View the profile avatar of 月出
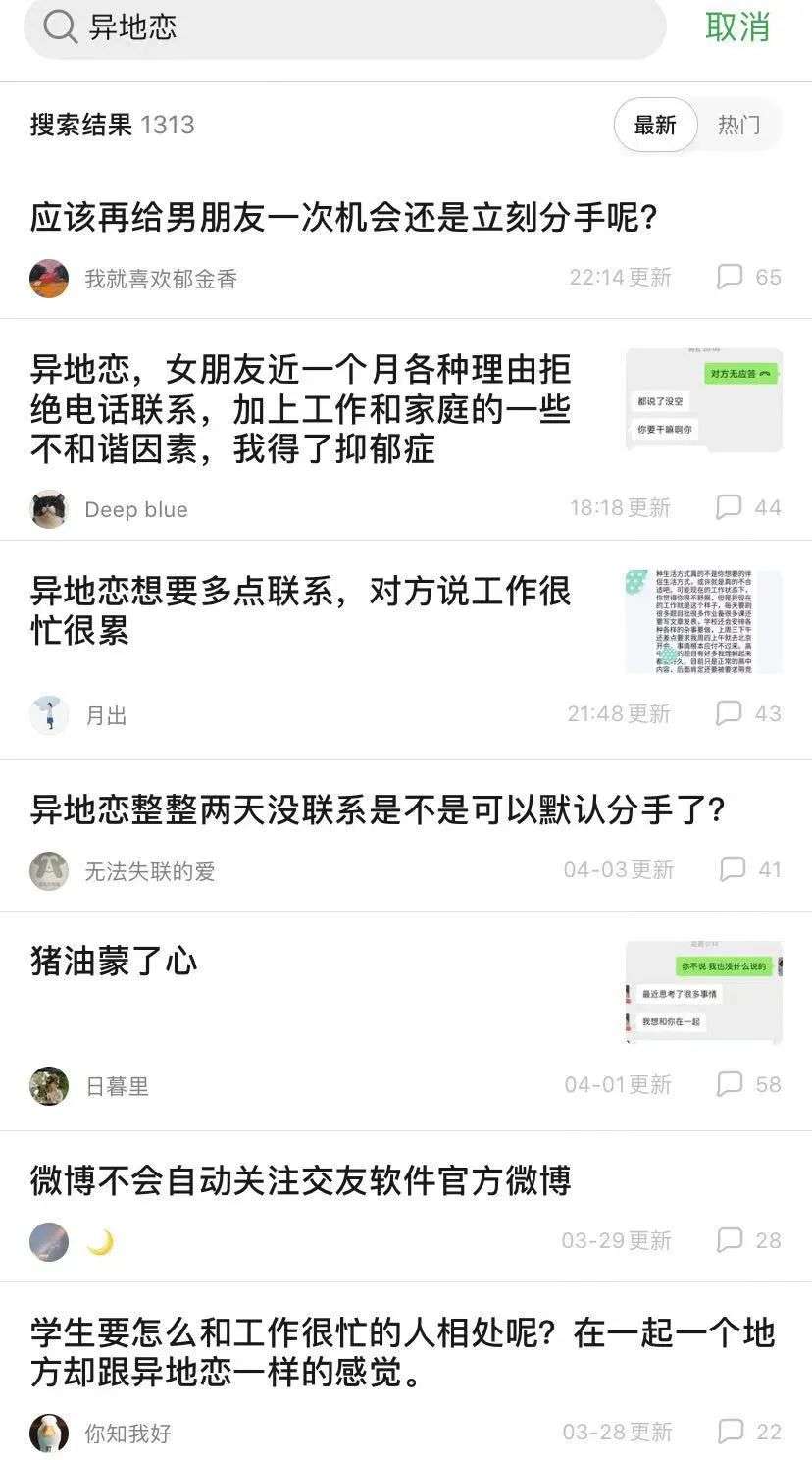The height and width of the screenshot is (1460, 812). pos(49,715)
